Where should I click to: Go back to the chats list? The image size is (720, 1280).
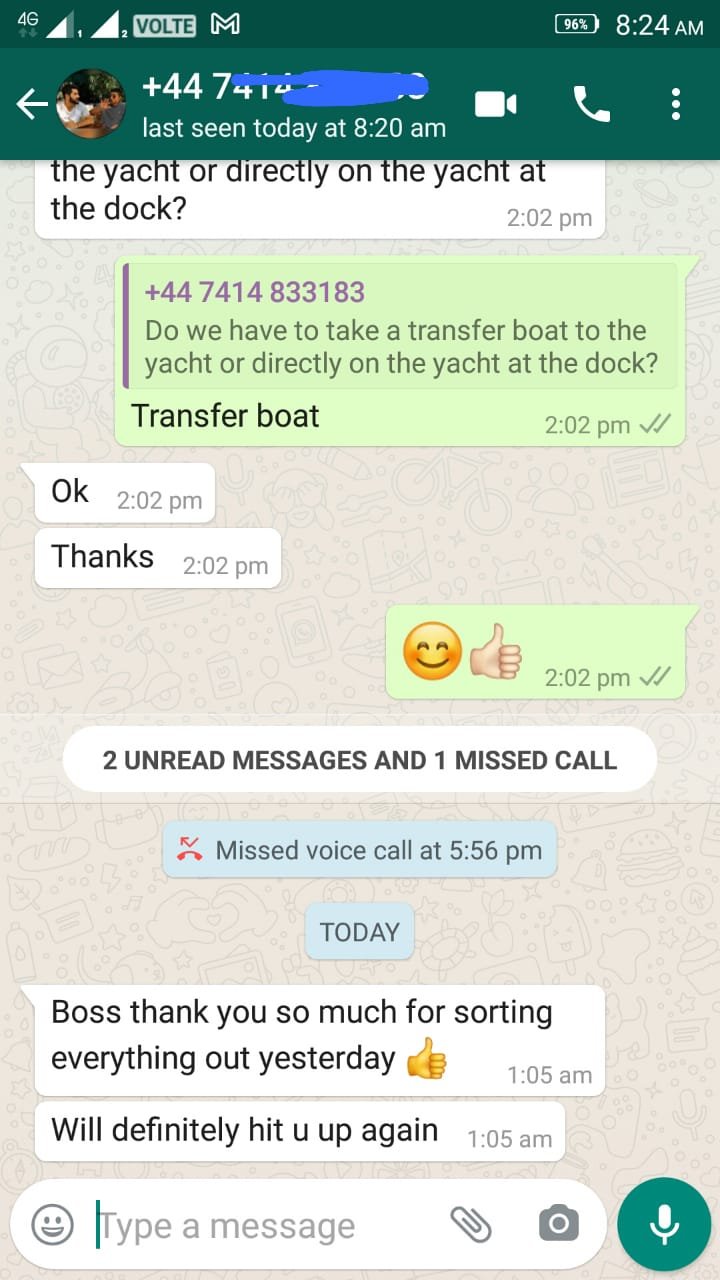30,104
